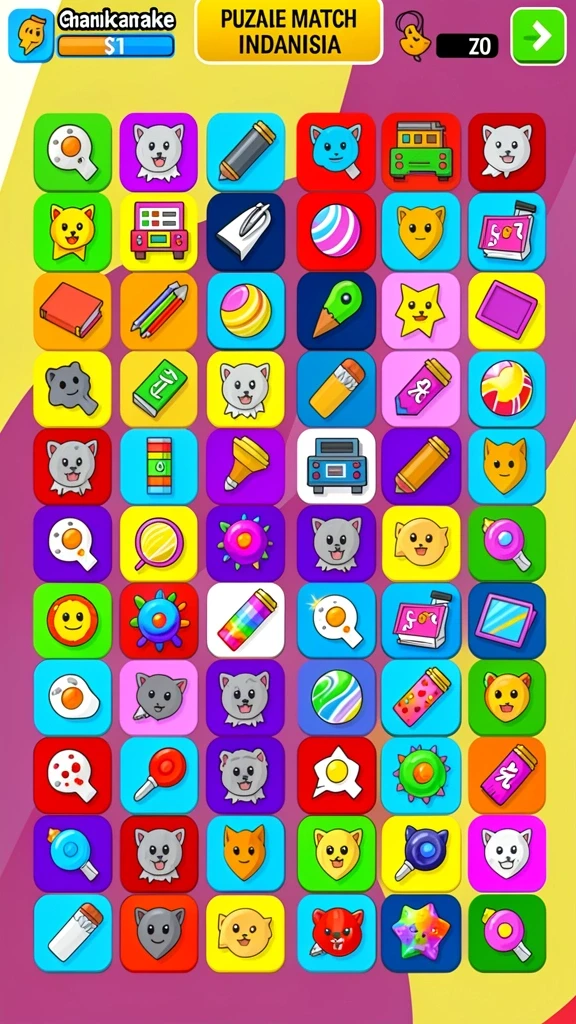
Task: Tap the green rocket pencil tile
Action: tap(336, 311)
